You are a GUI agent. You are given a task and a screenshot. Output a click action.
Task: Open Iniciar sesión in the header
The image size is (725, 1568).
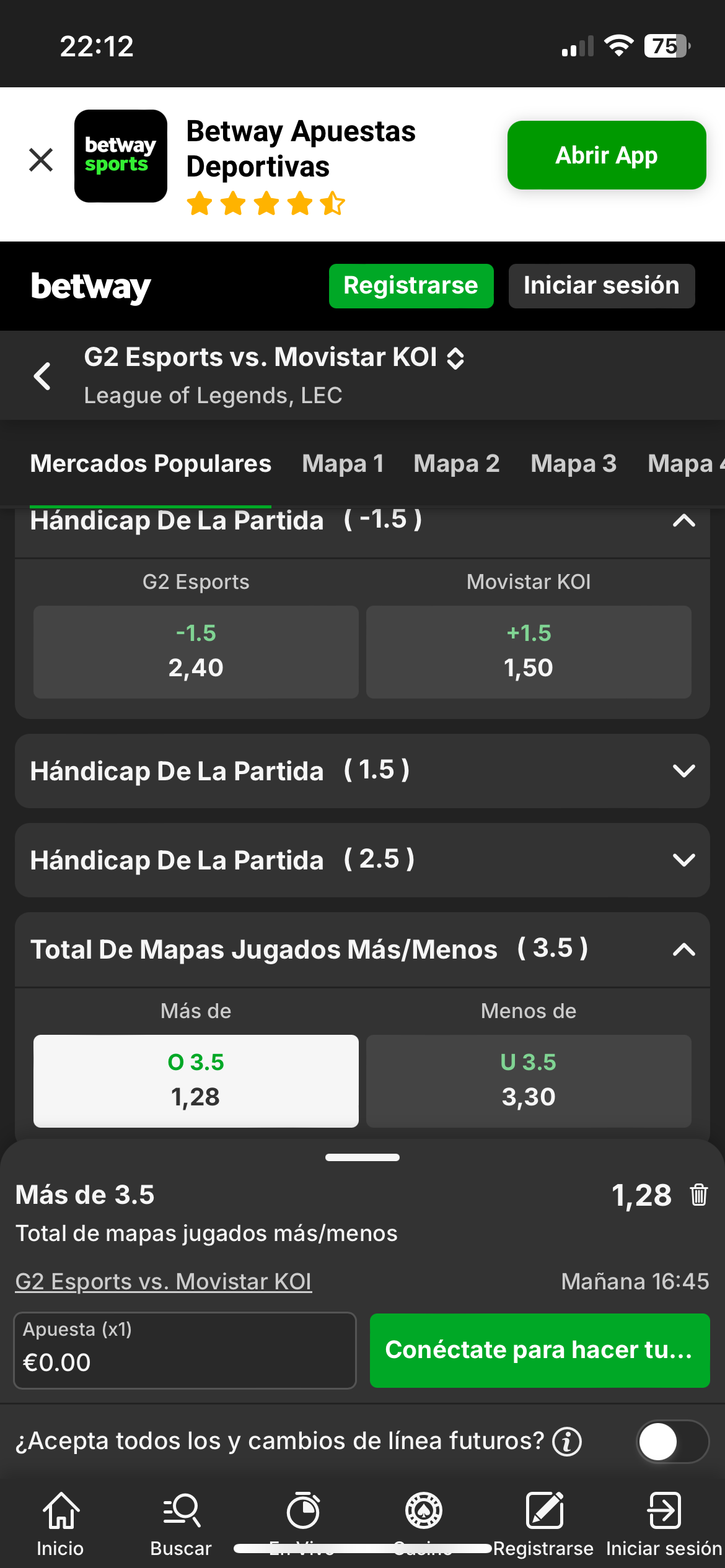coord(601,286)
